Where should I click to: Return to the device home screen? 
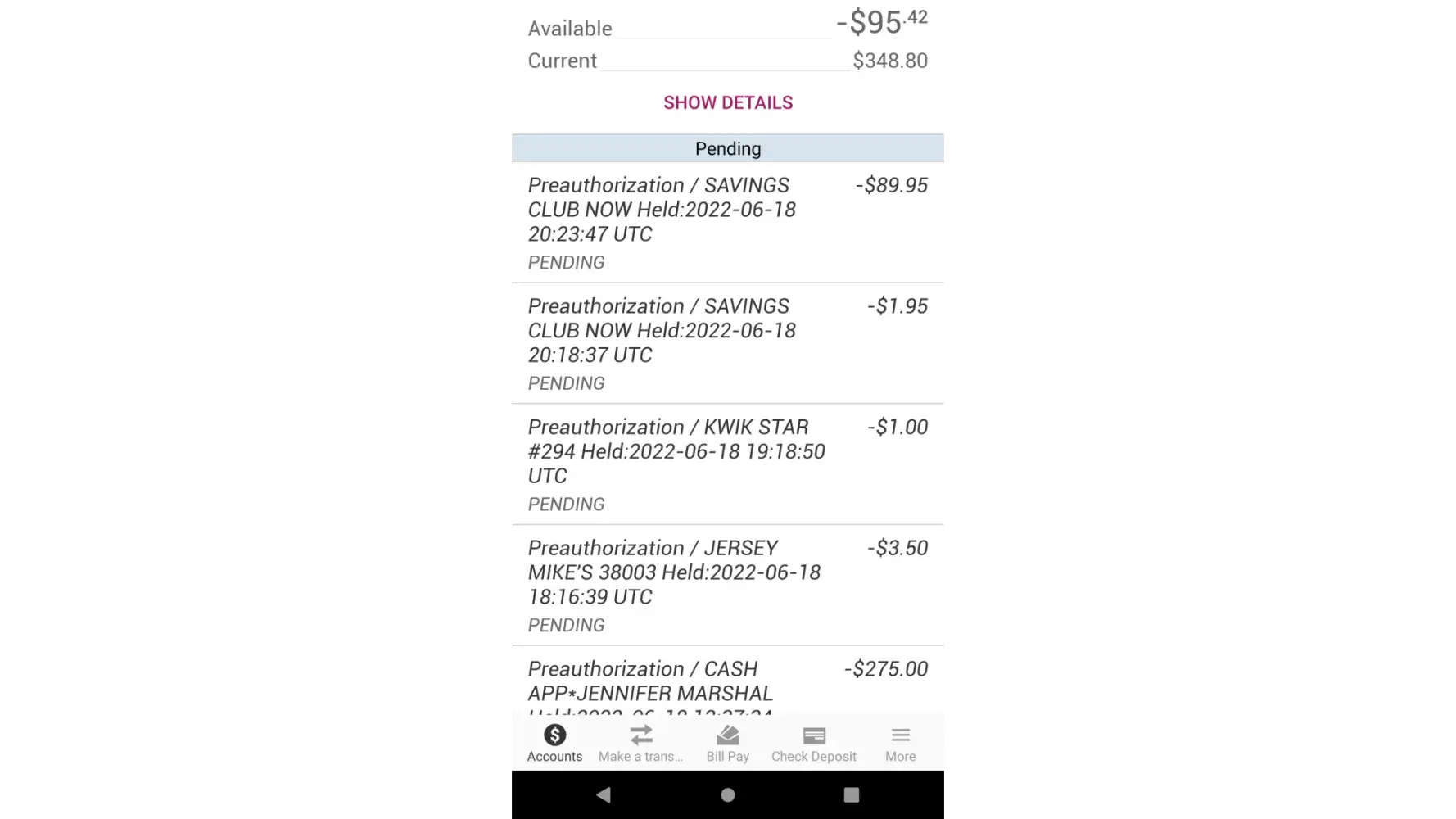728,794
